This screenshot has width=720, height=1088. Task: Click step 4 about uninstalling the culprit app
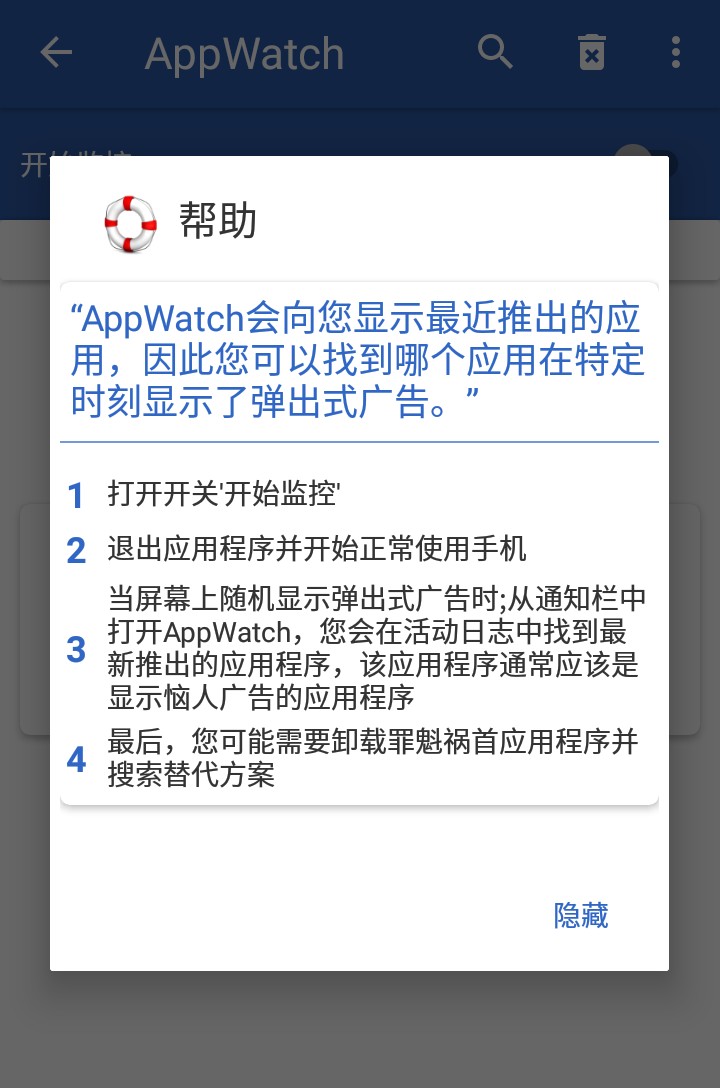pyautogui.click(x=378, y=757)
